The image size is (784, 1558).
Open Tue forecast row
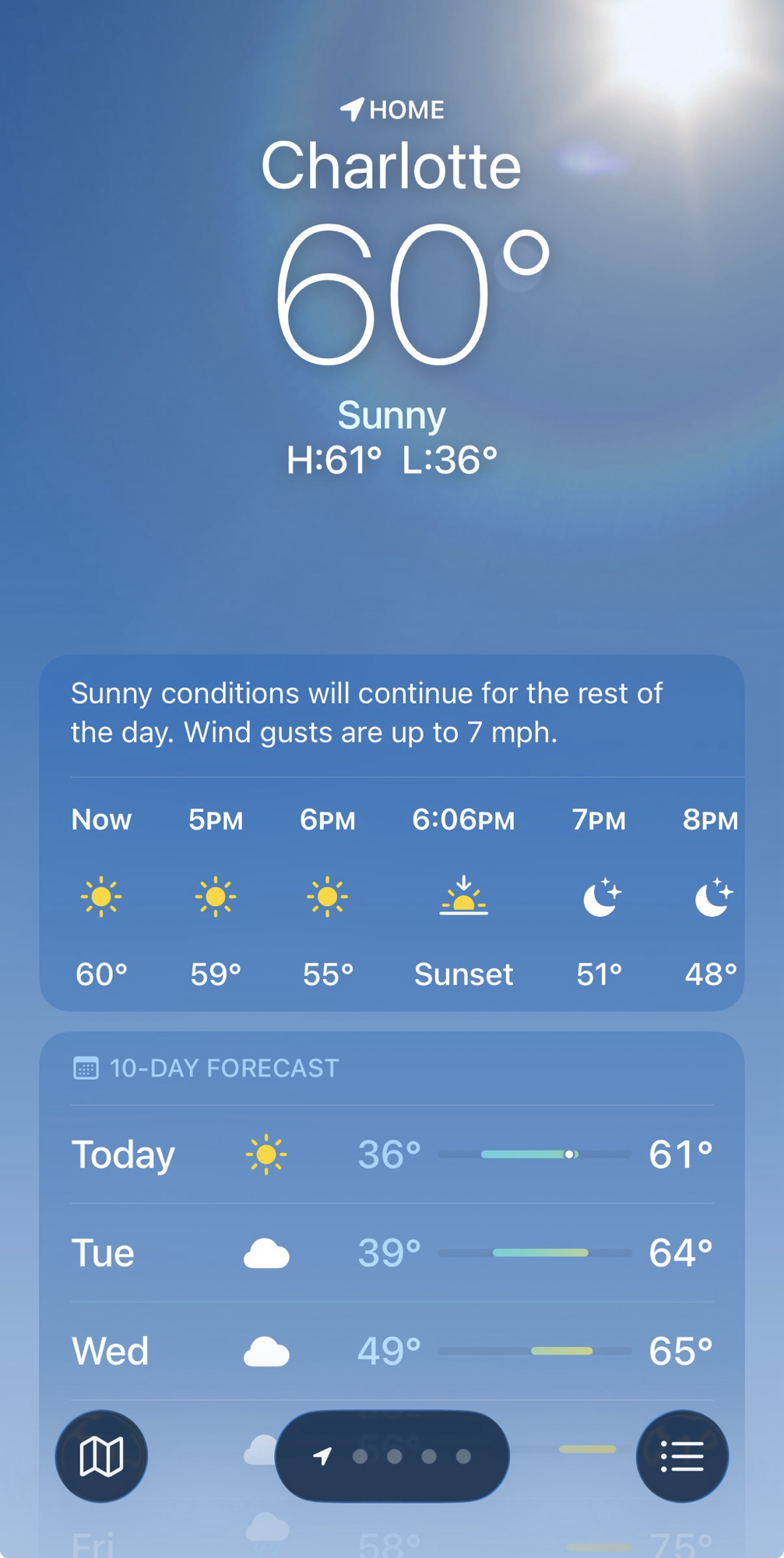[x=392, y=1253]
